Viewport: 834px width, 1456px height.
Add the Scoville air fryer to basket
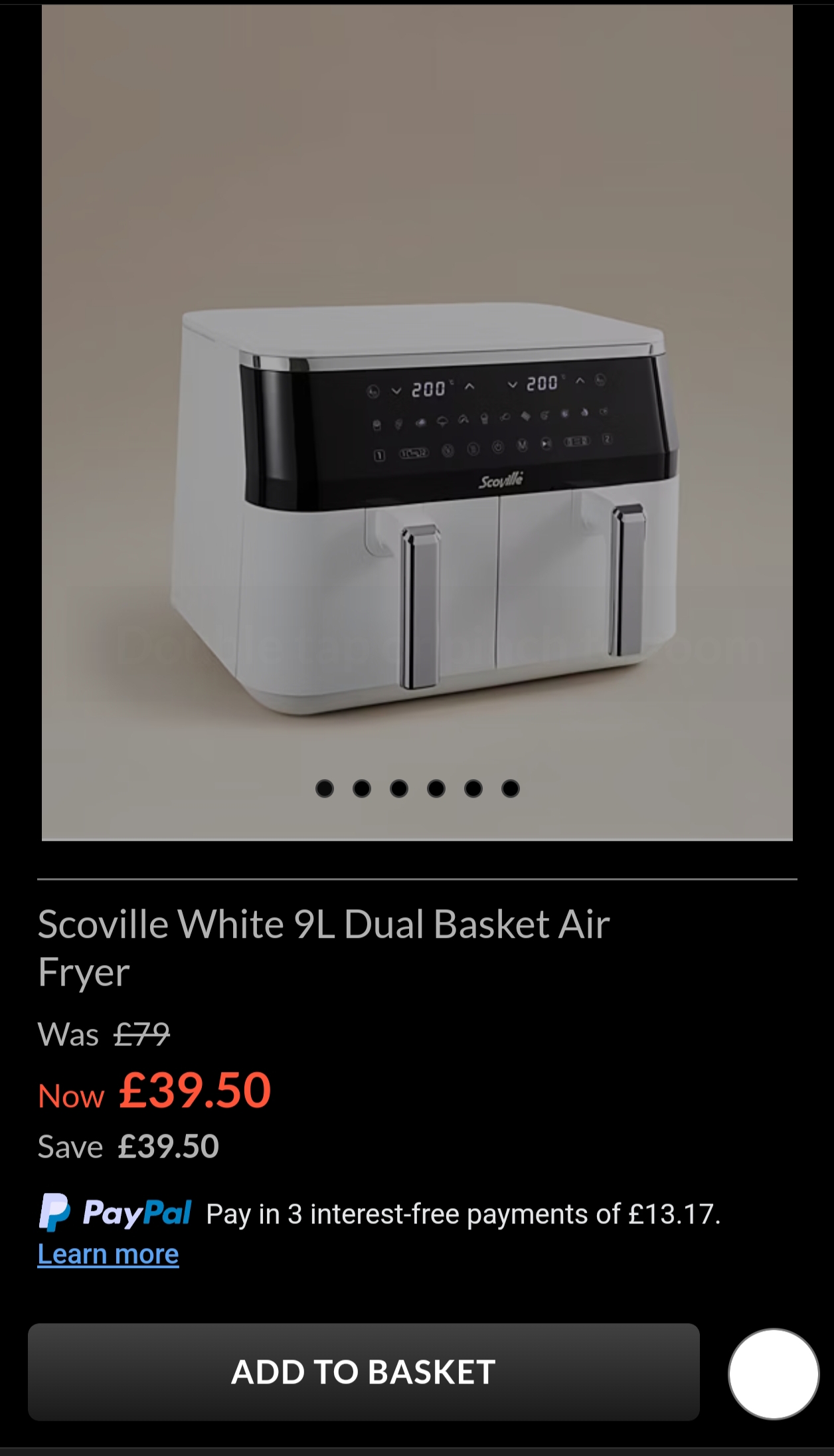(x=363, y=1372)
